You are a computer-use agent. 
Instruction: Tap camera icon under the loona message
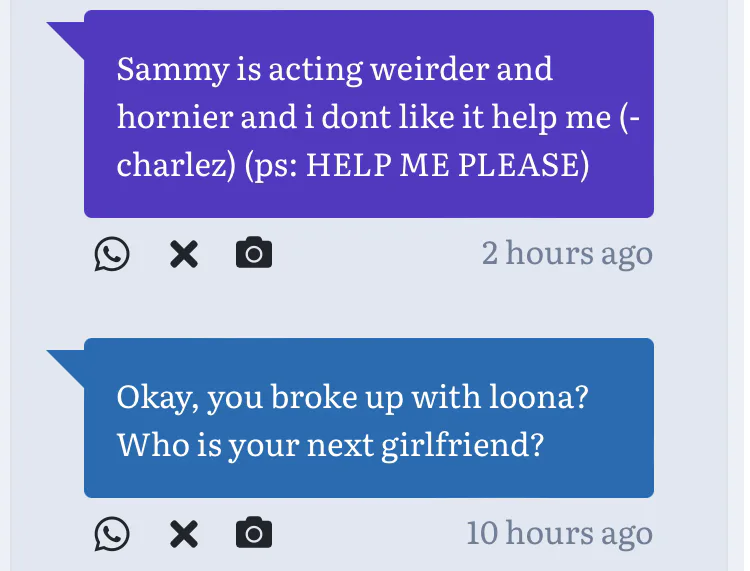(254, 534)
